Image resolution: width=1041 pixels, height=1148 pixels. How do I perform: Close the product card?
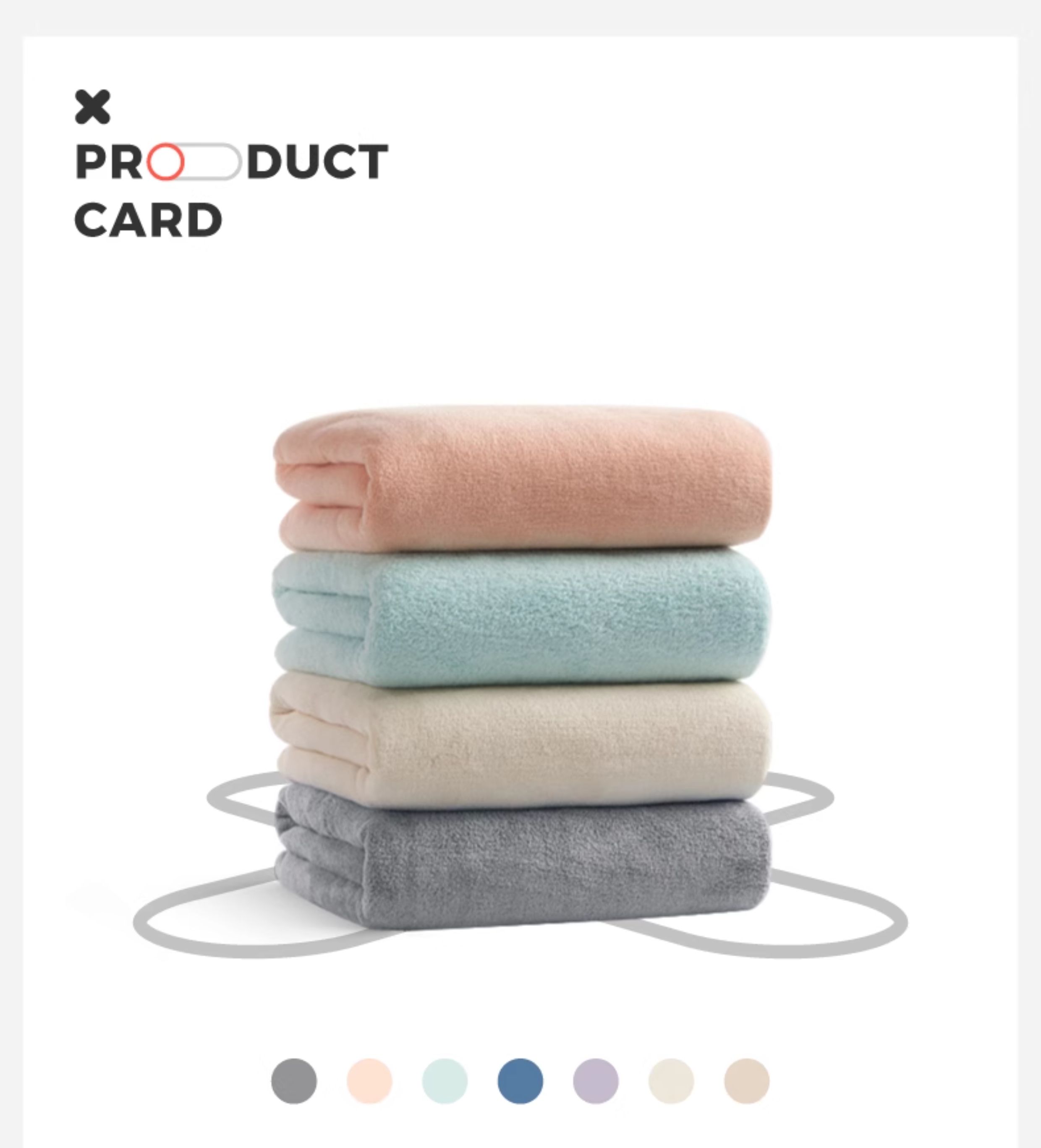[x=92, y=107]
